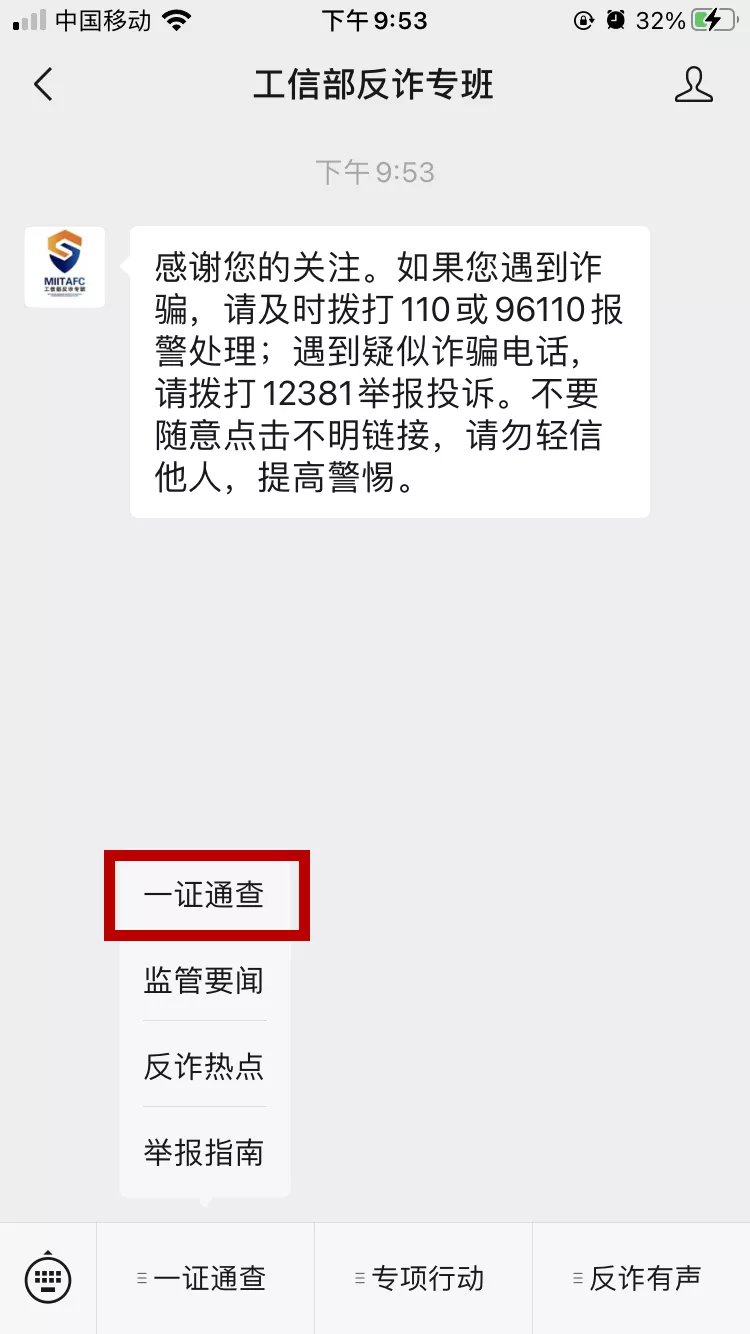The width and height of the screenshot is (750, 1334).
Task: Expand the 反诈有声 bottom menu
Action: coord(641,1278)
